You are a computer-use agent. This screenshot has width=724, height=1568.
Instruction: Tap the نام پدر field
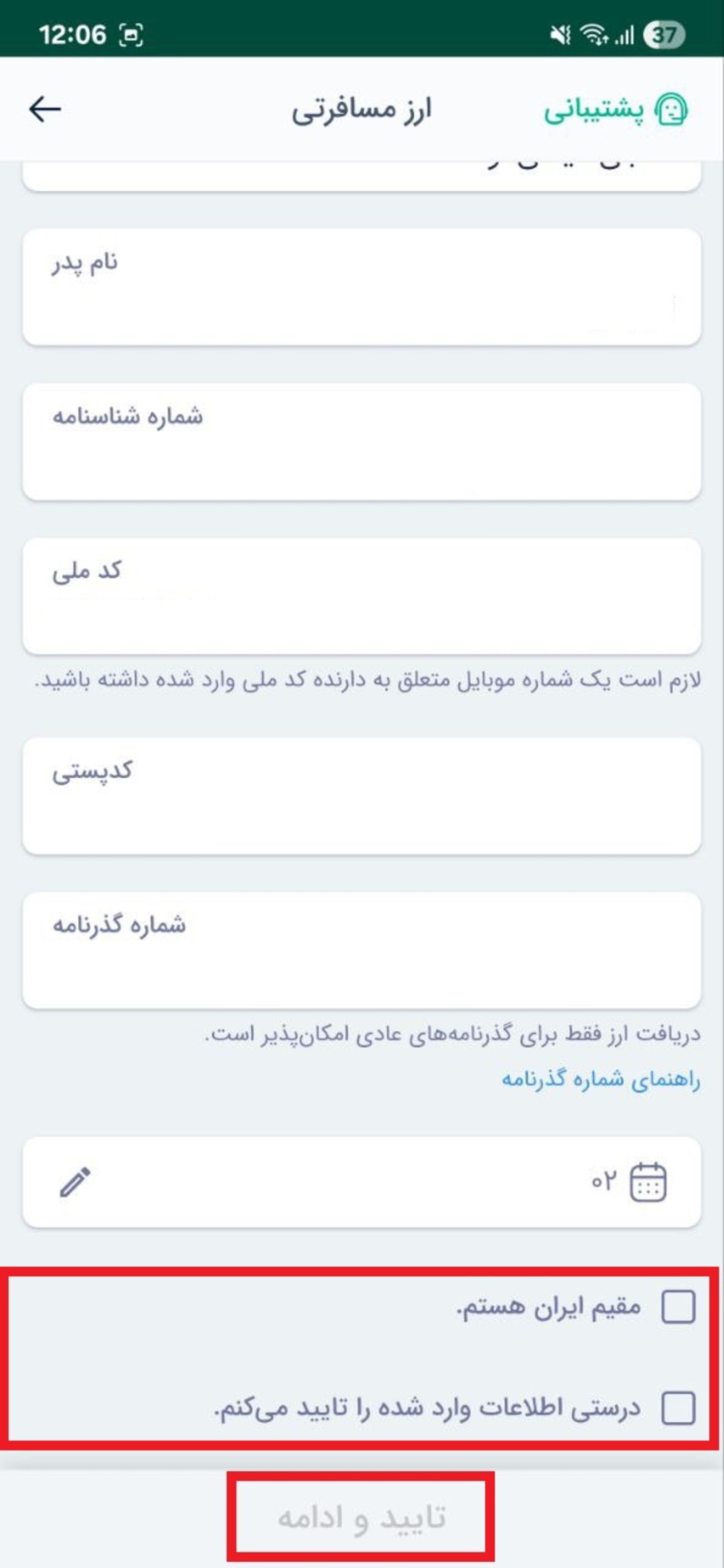362,287
